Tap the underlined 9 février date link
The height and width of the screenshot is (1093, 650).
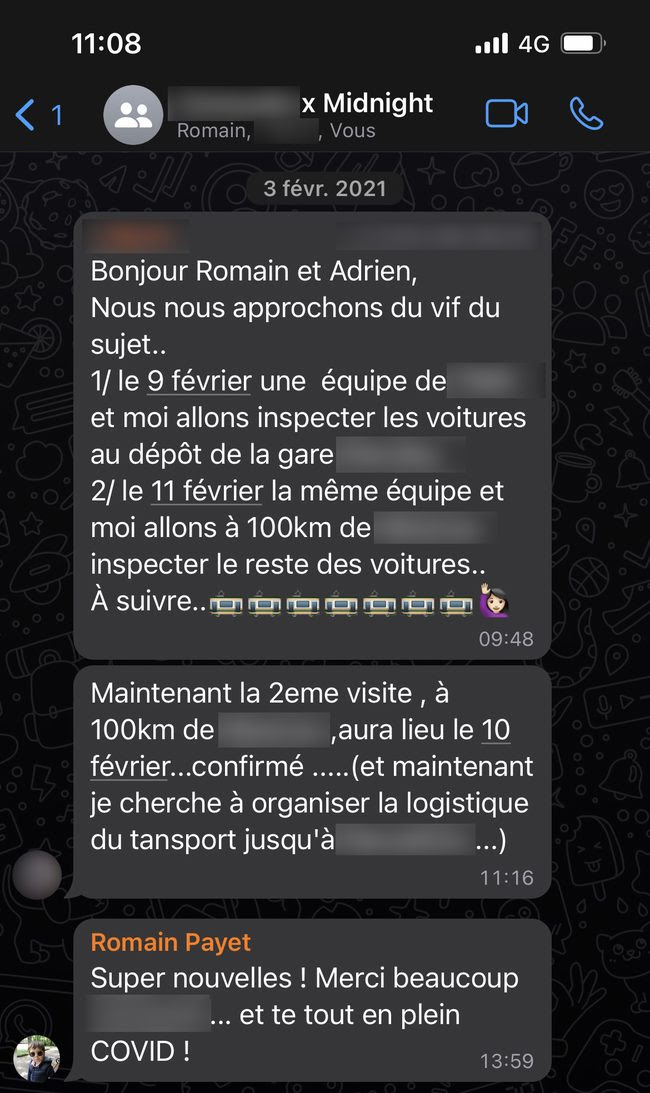(199, 381)
